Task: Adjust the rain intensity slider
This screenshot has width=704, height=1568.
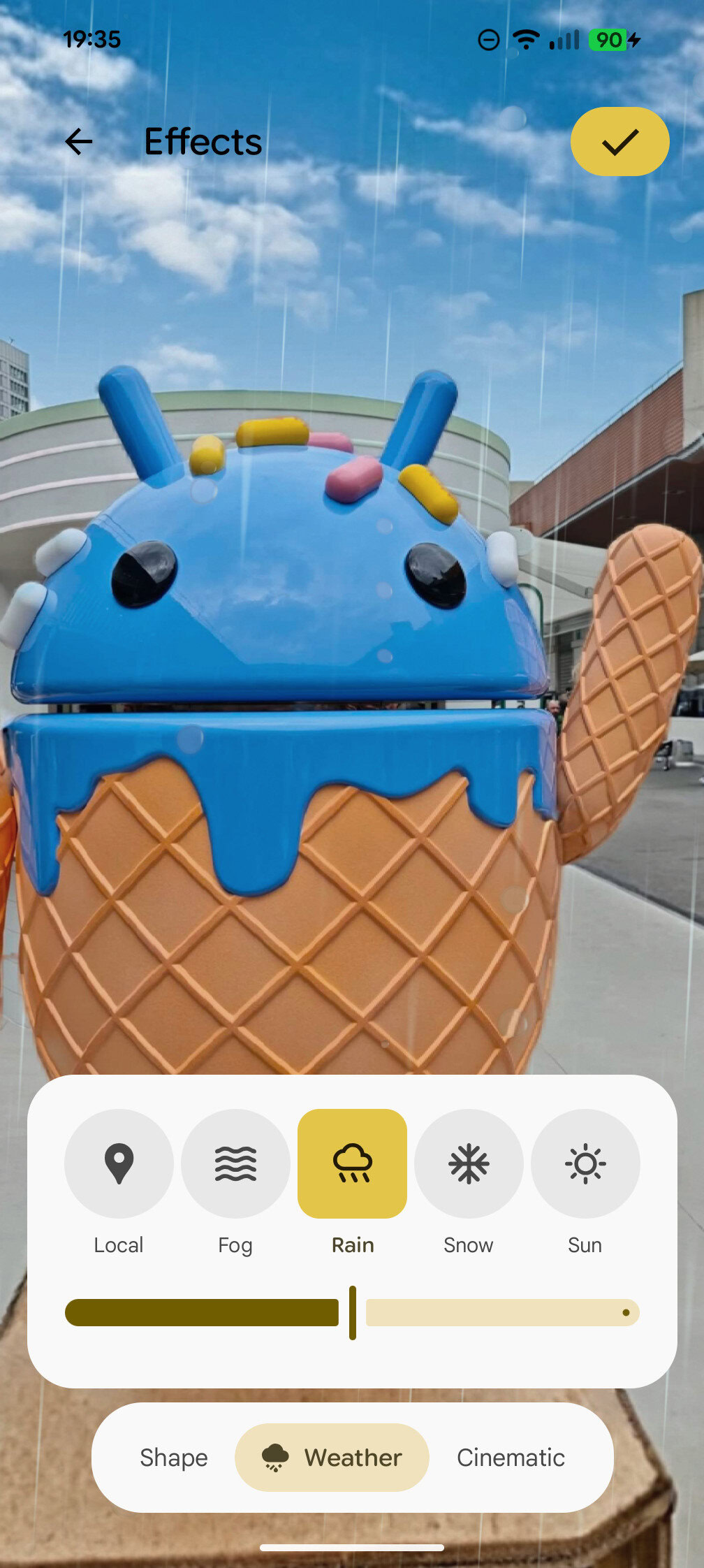Action: (353, 1314)
